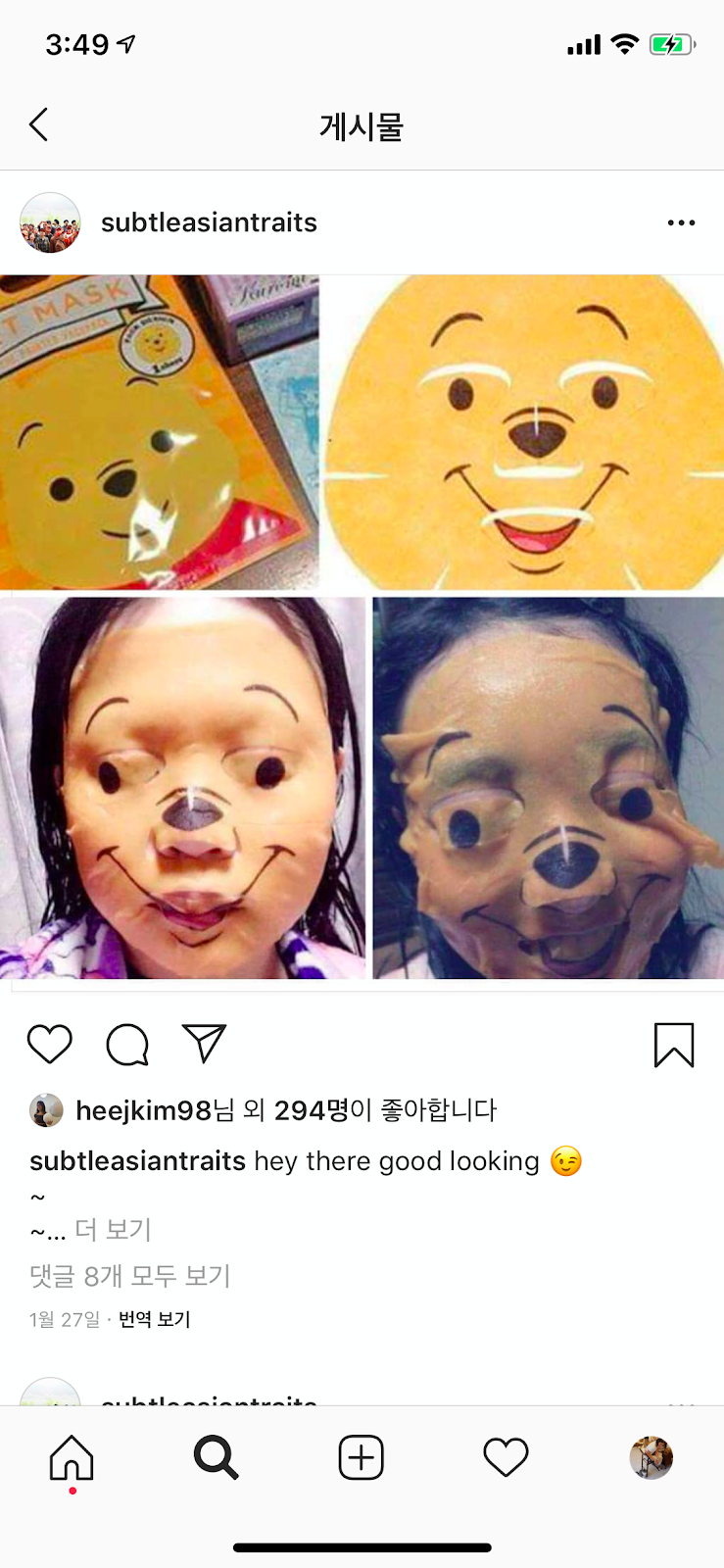Translate the caption with 번역 보기
This screenshot has height=1568, width=724.
click(154, 1319)
